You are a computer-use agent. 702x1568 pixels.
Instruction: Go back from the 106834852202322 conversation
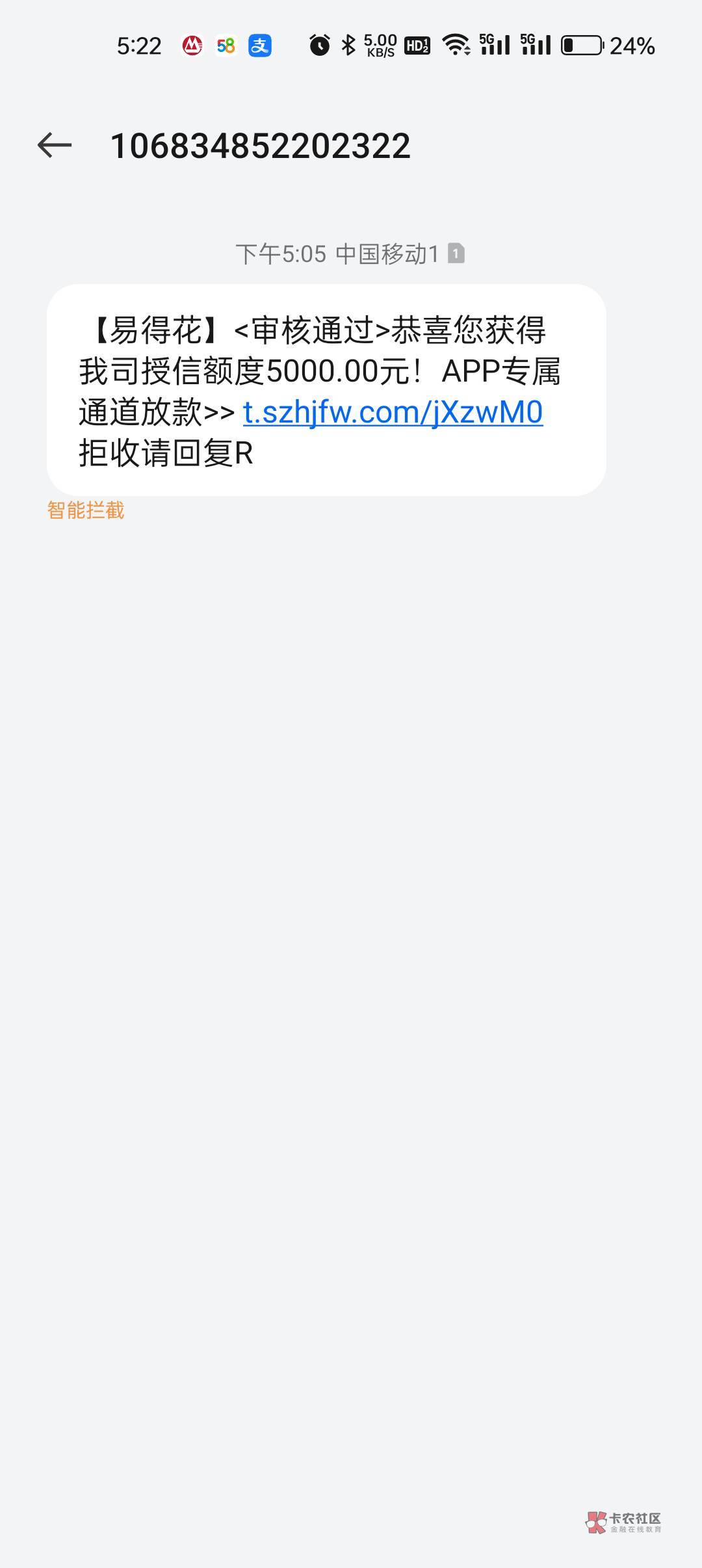click(x=55, y=145)
